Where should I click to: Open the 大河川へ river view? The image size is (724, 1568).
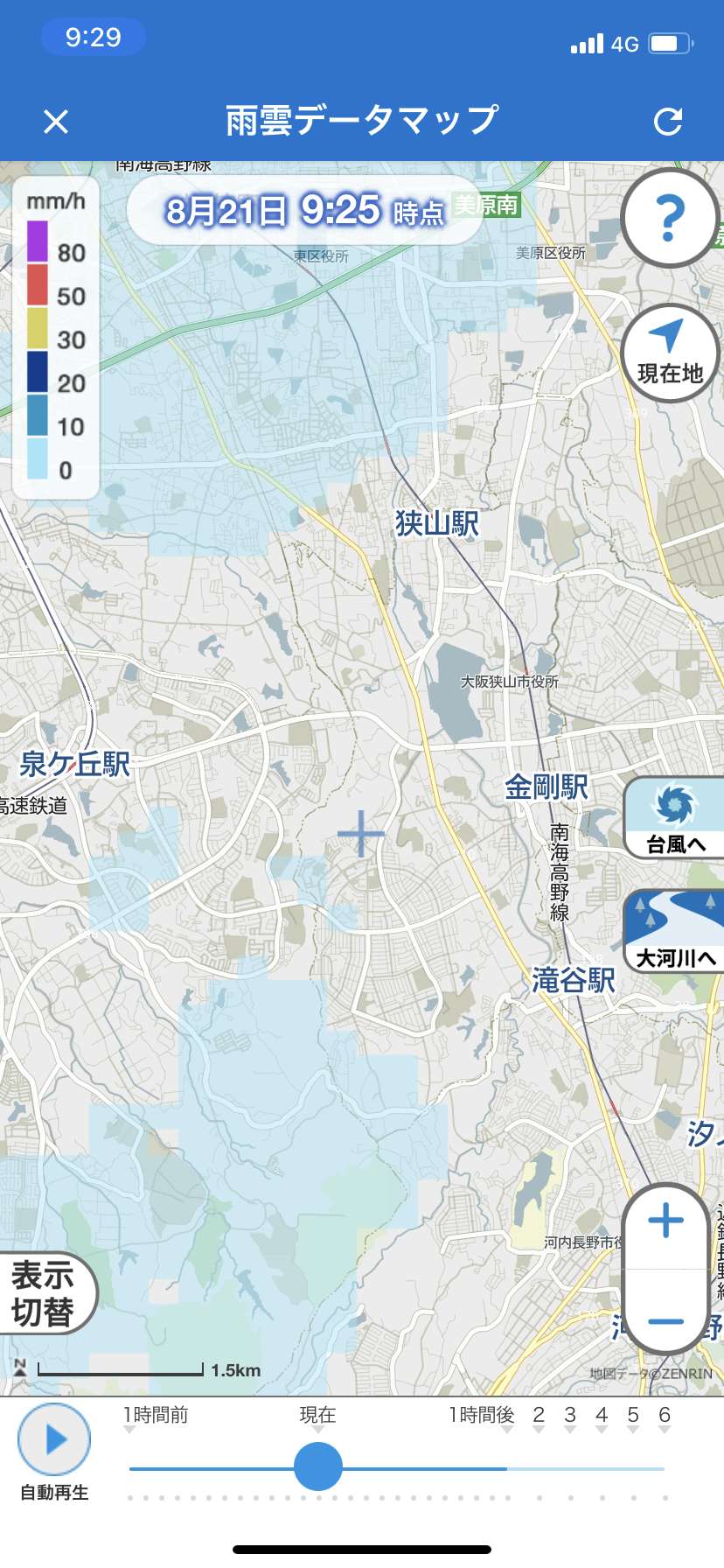coord(674,931)
